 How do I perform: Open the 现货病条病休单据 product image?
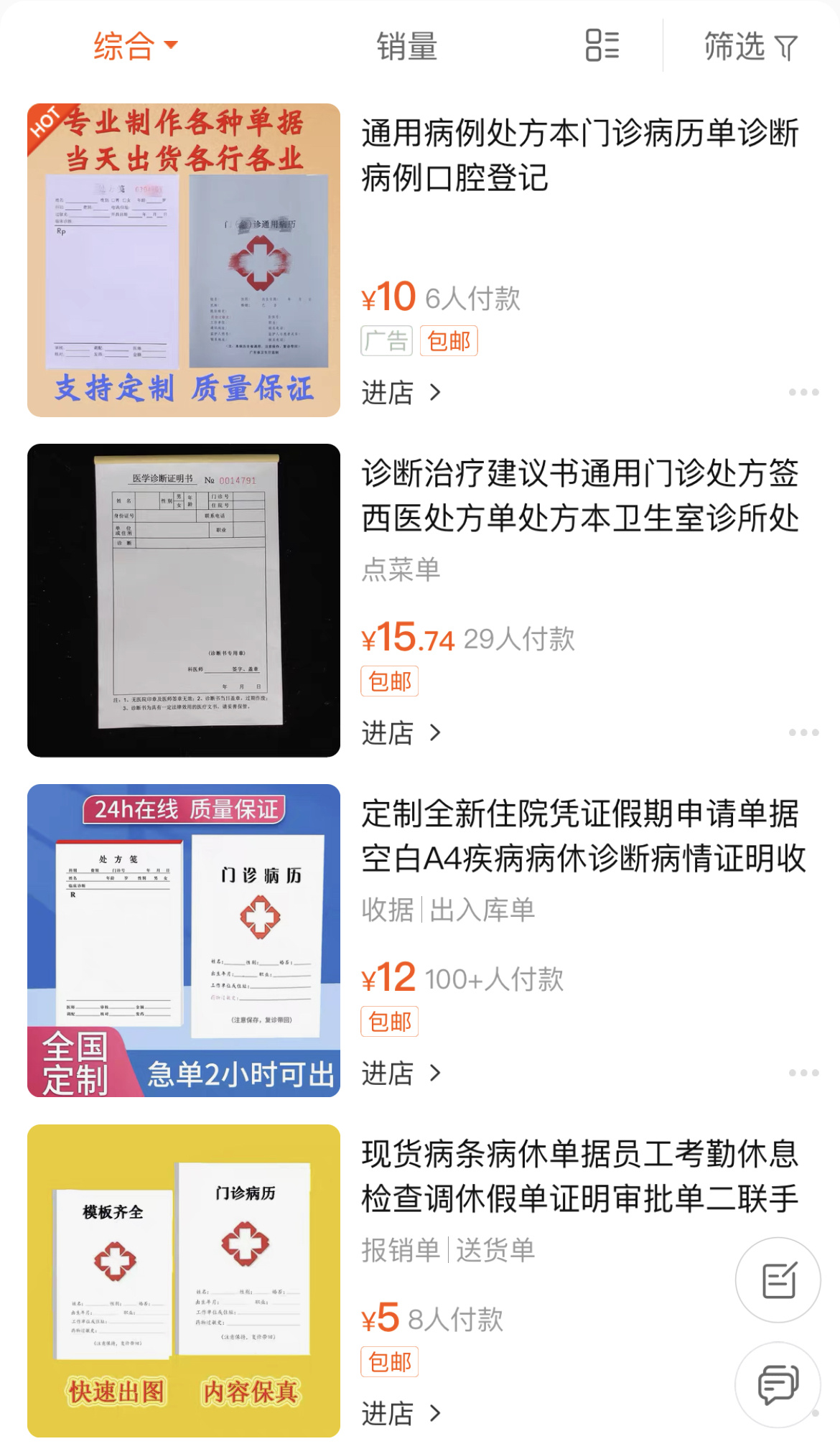tap(184, 1281)
